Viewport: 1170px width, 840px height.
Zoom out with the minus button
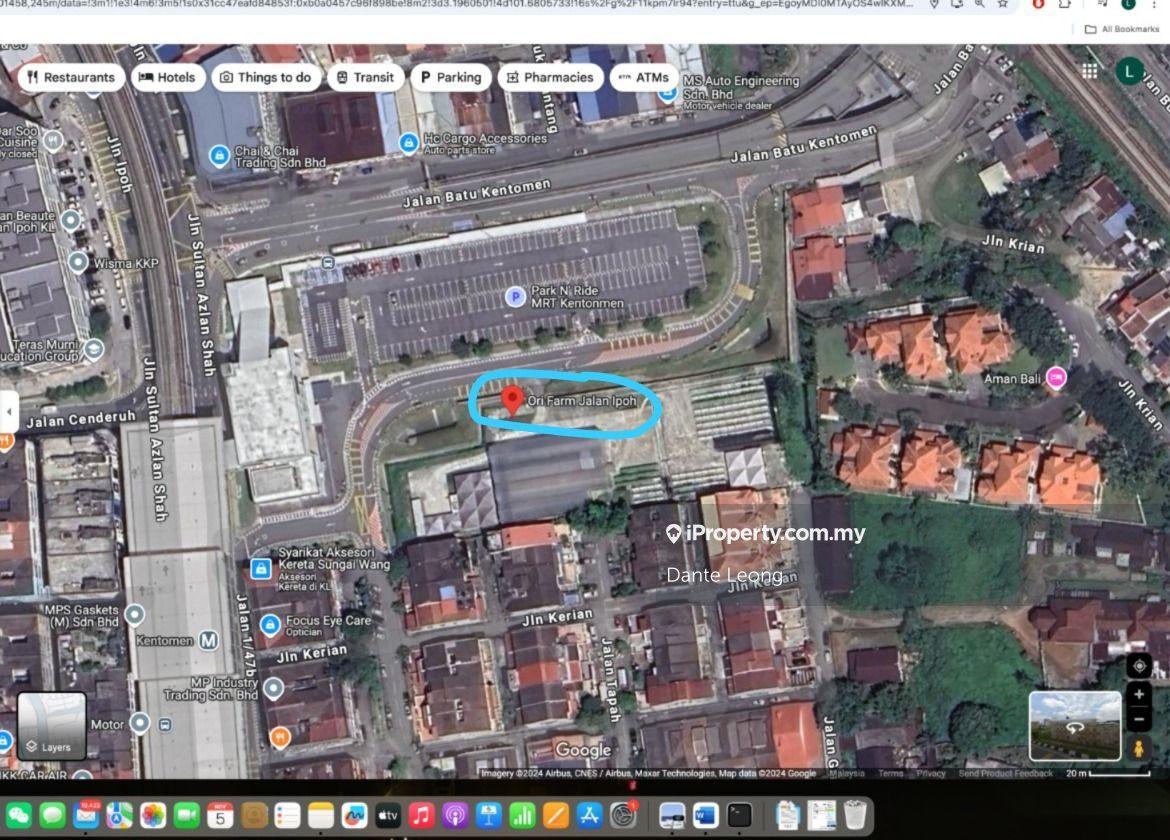1139,719
